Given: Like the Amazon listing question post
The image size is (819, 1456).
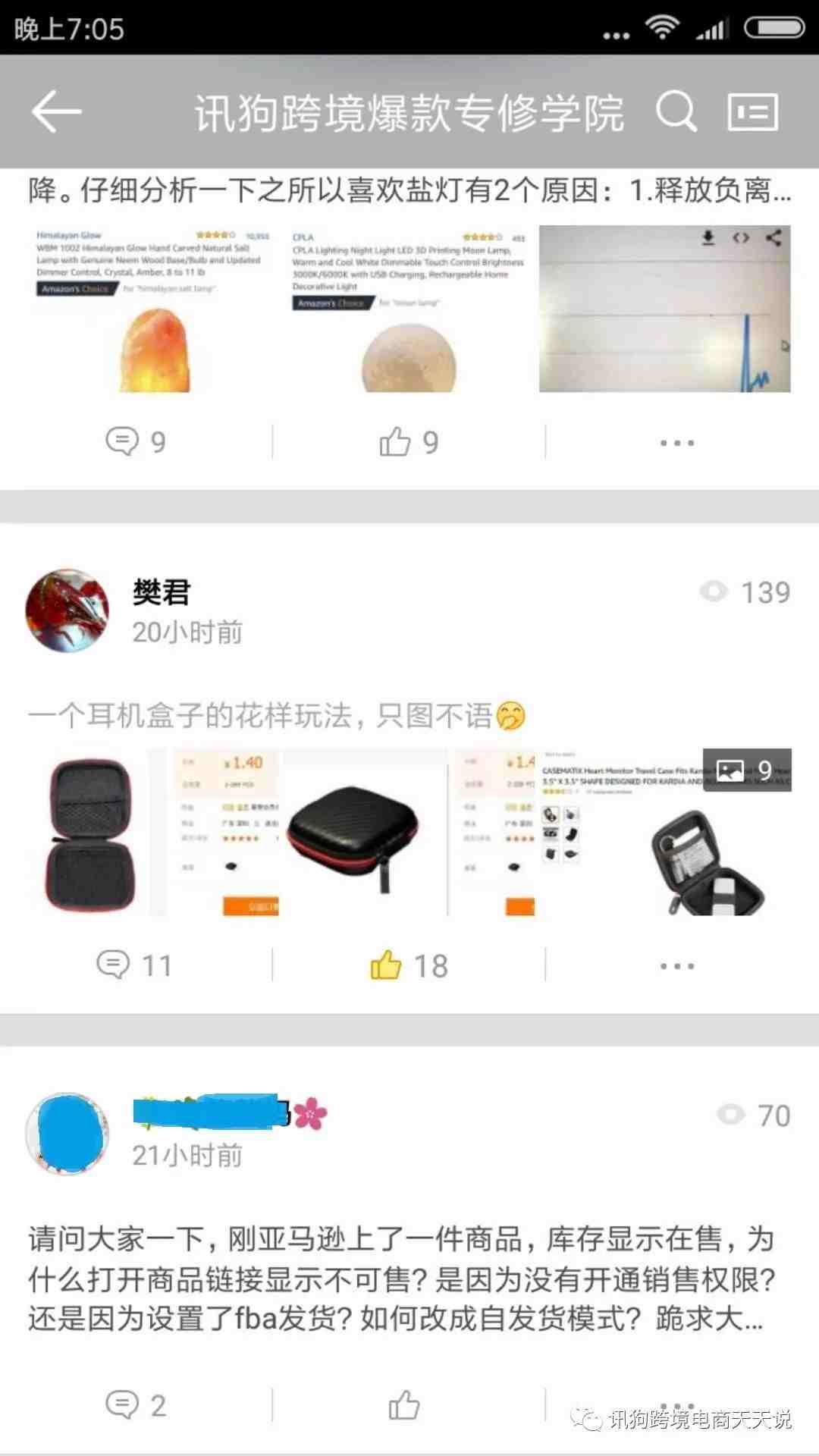Looking at the screenshot, I should tap(404, 1405).
